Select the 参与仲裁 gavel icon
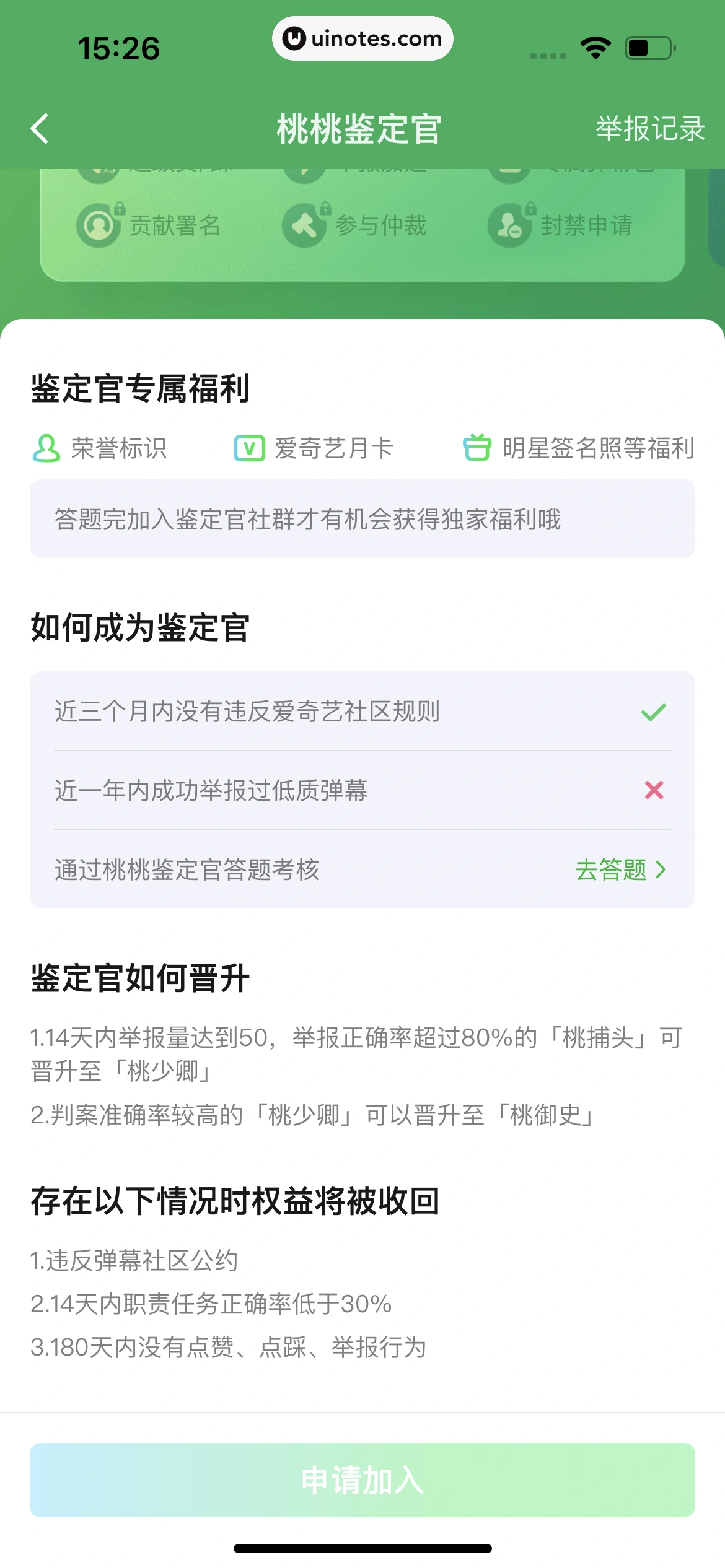Screen dimensions: 725x1568 (x=305, y=224)
